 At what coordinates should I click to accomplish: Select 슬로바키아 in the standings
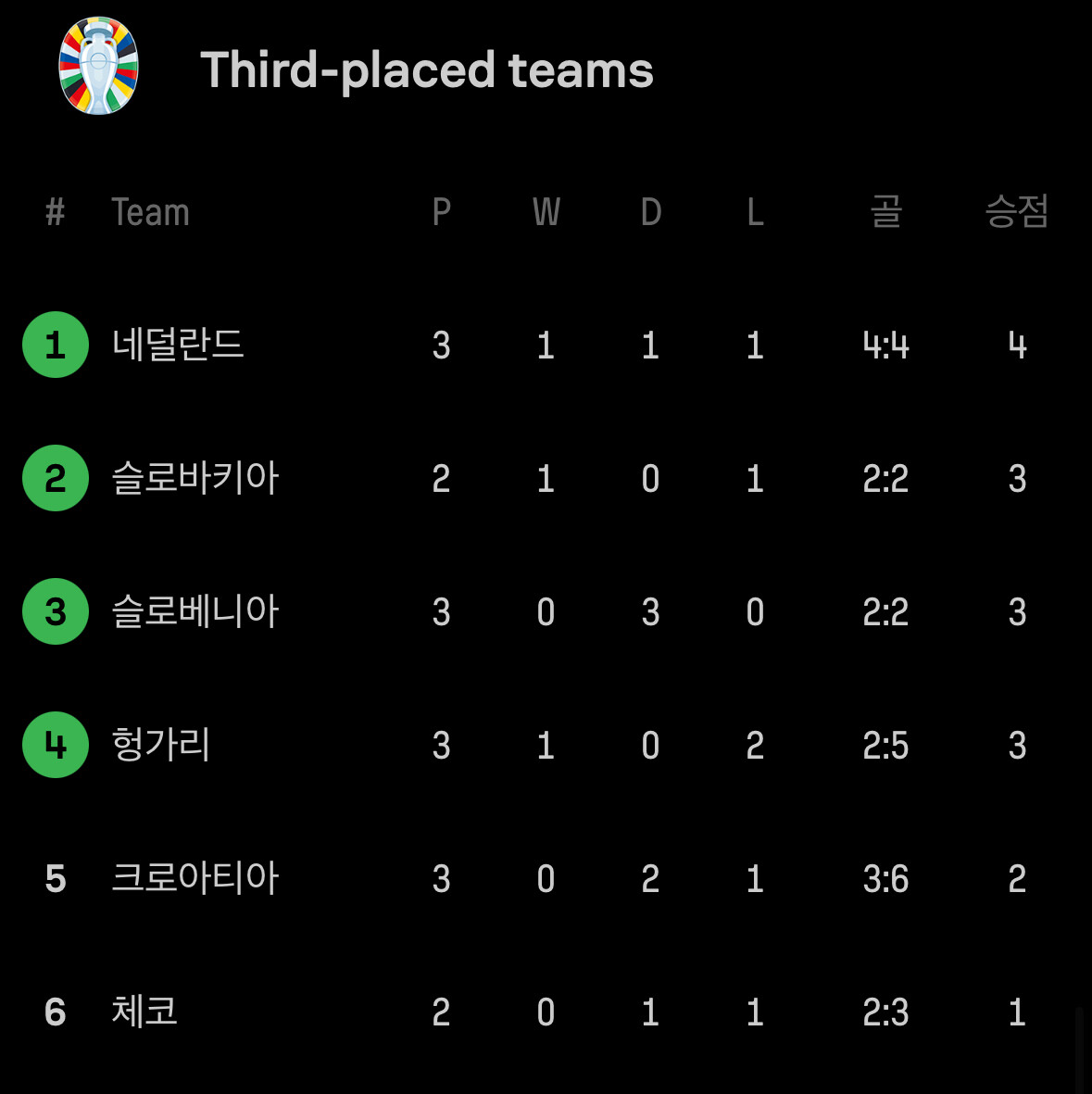pos(546,478)
